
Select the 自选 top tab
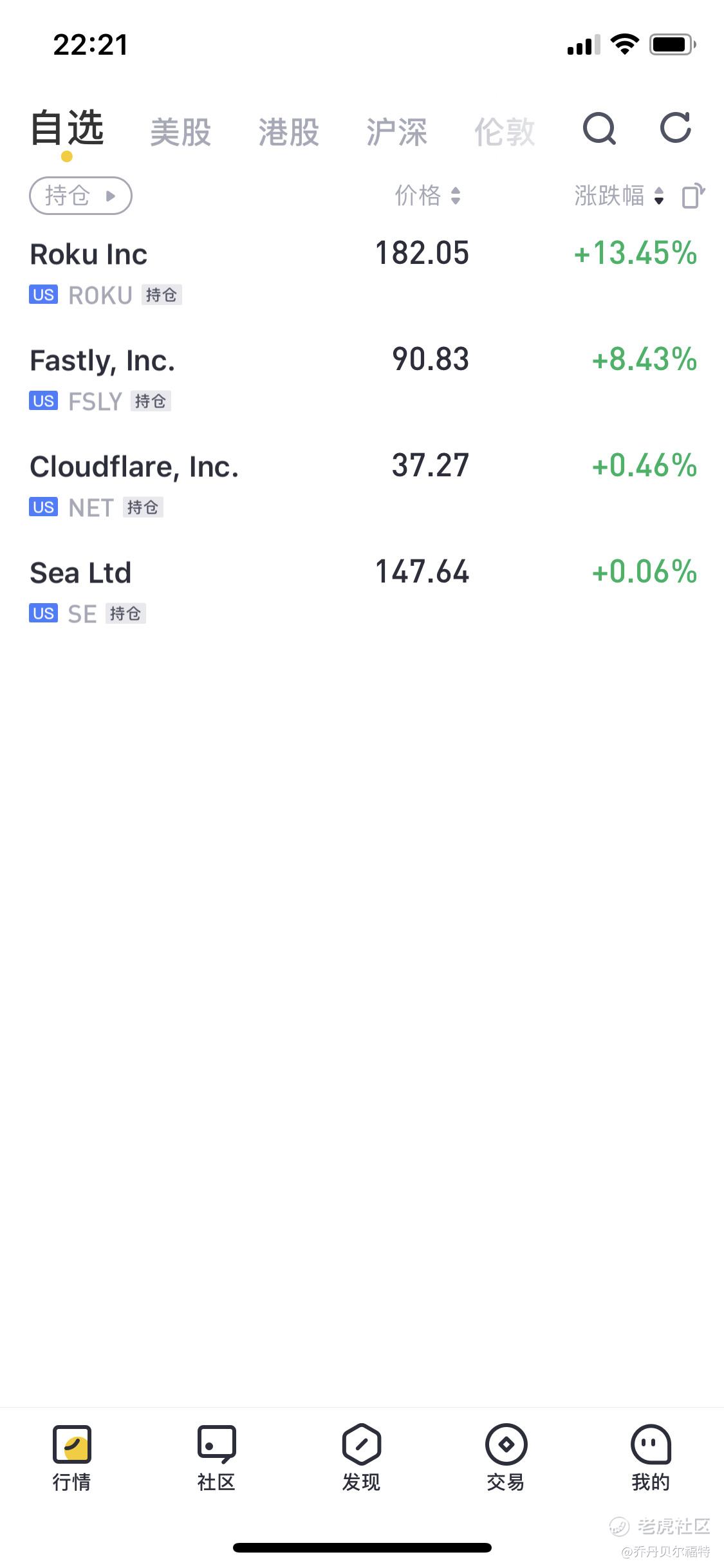(x=68, y=127)
